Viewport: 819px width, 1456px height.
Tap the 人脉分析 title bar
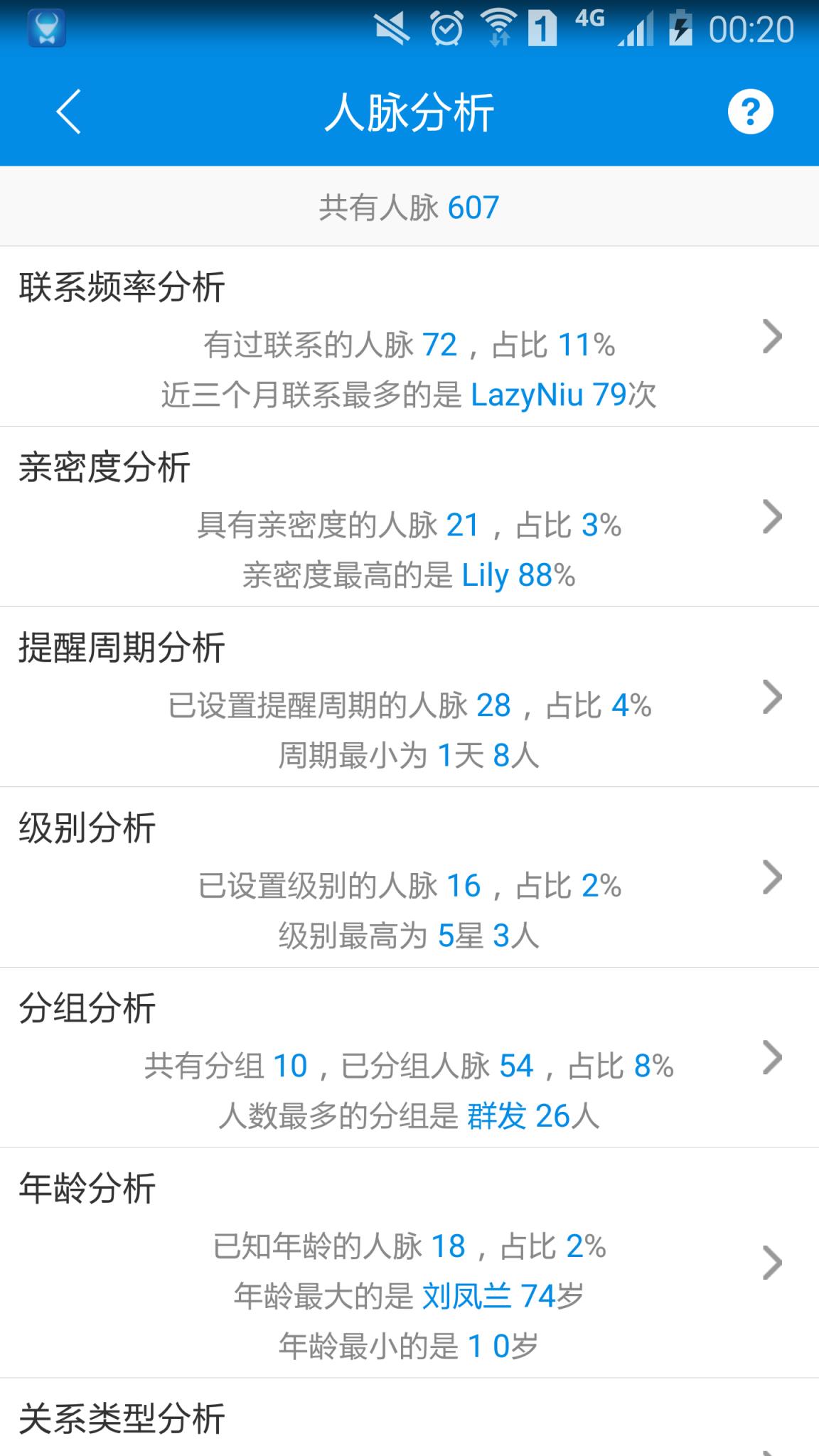tap(409, 111)
